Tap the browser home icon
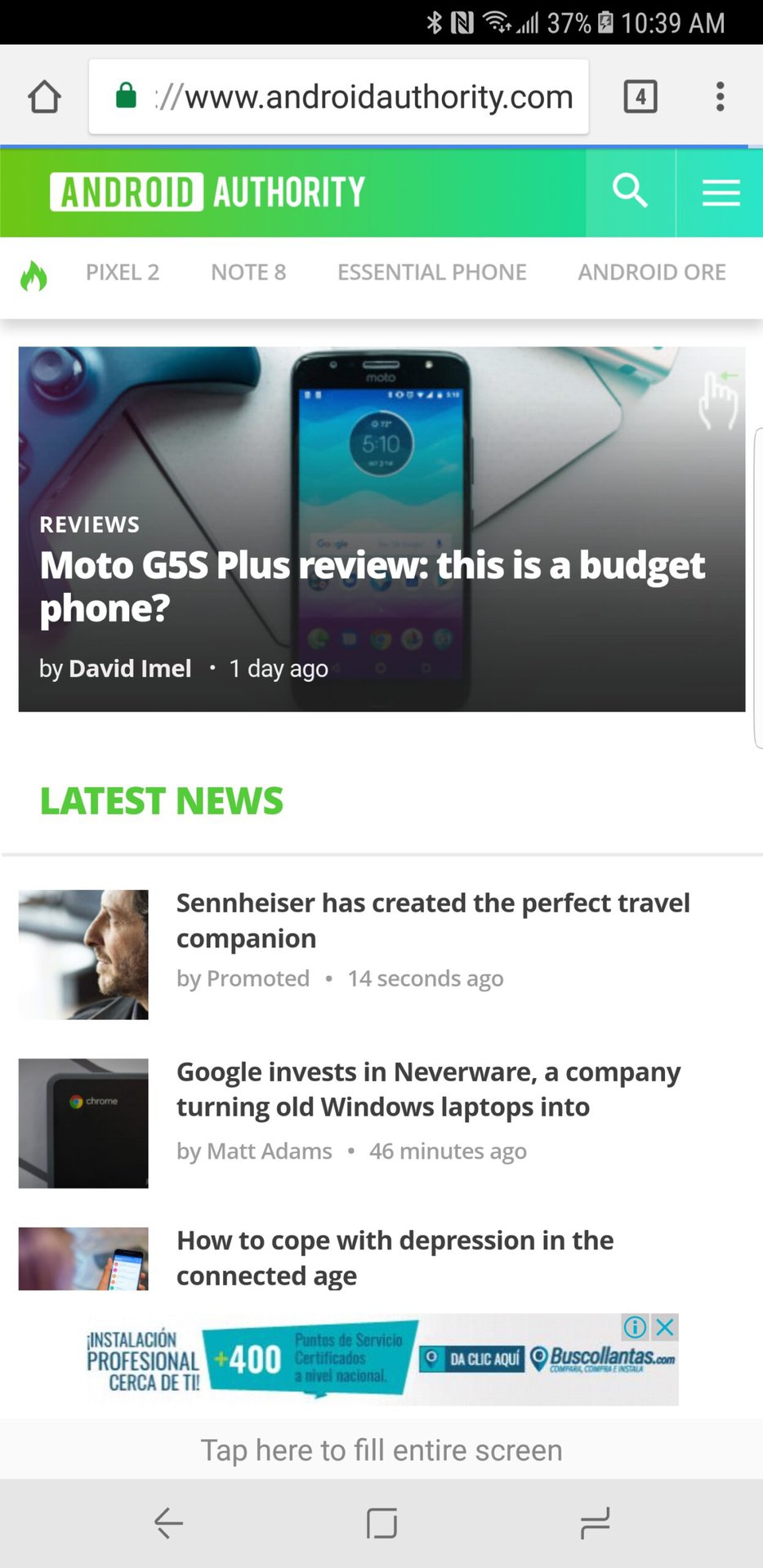The width and height of the screenshot is (763, 1568). click(44, 96)
